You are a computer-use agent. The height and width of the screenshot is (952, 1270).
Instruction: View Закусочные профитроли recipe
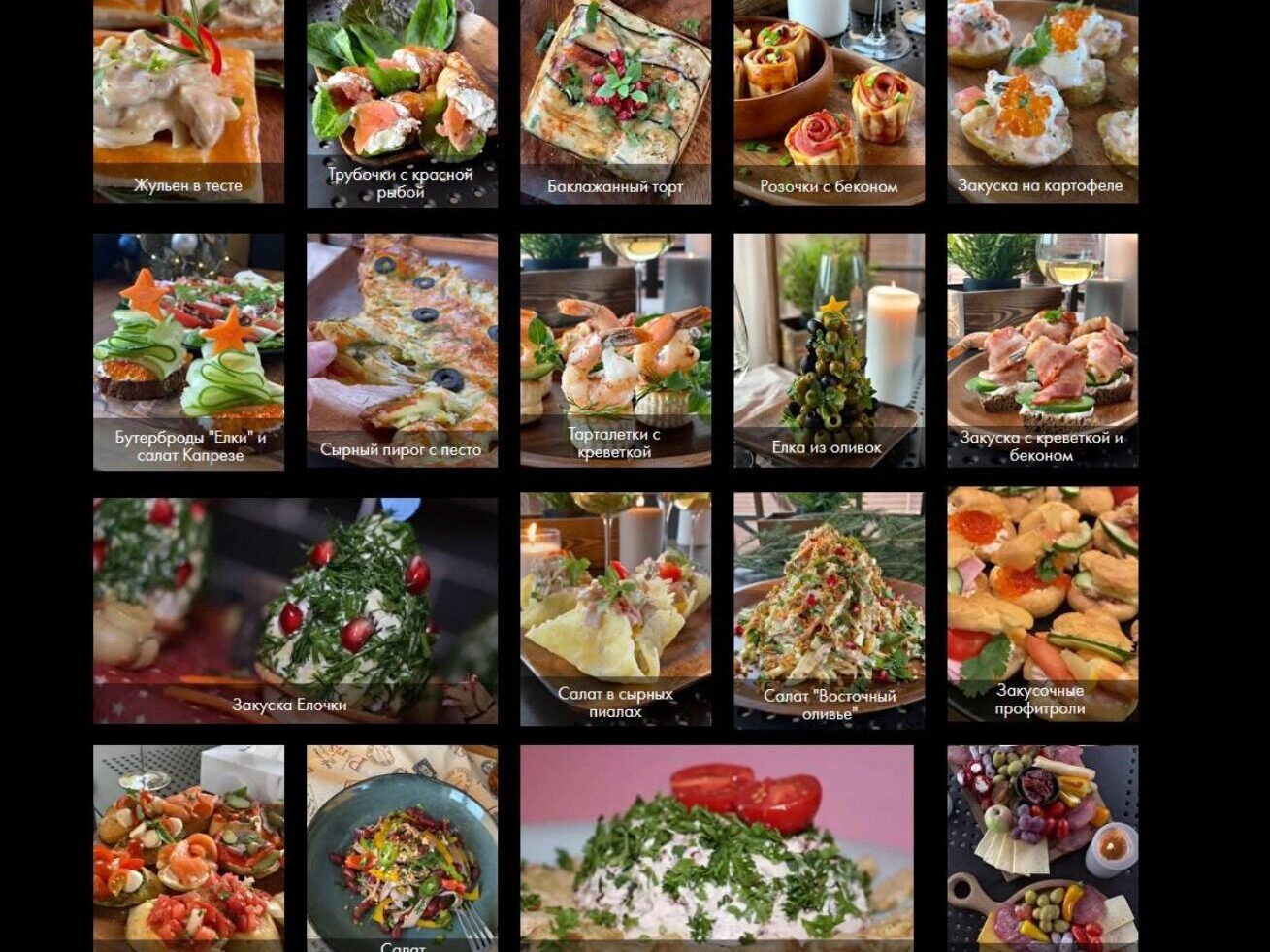[x=1042, y=605]
